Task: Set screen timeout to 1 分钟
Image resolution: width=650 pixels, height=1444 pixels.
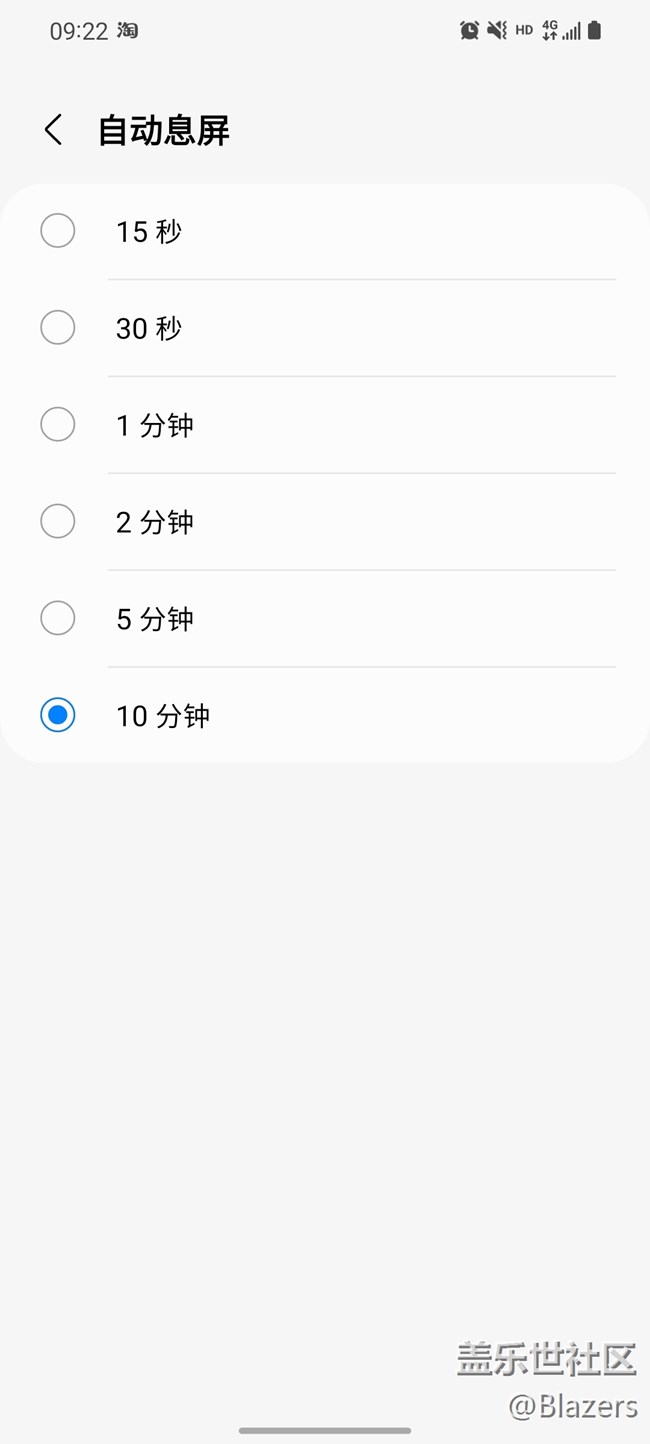Action: point(325,425)
